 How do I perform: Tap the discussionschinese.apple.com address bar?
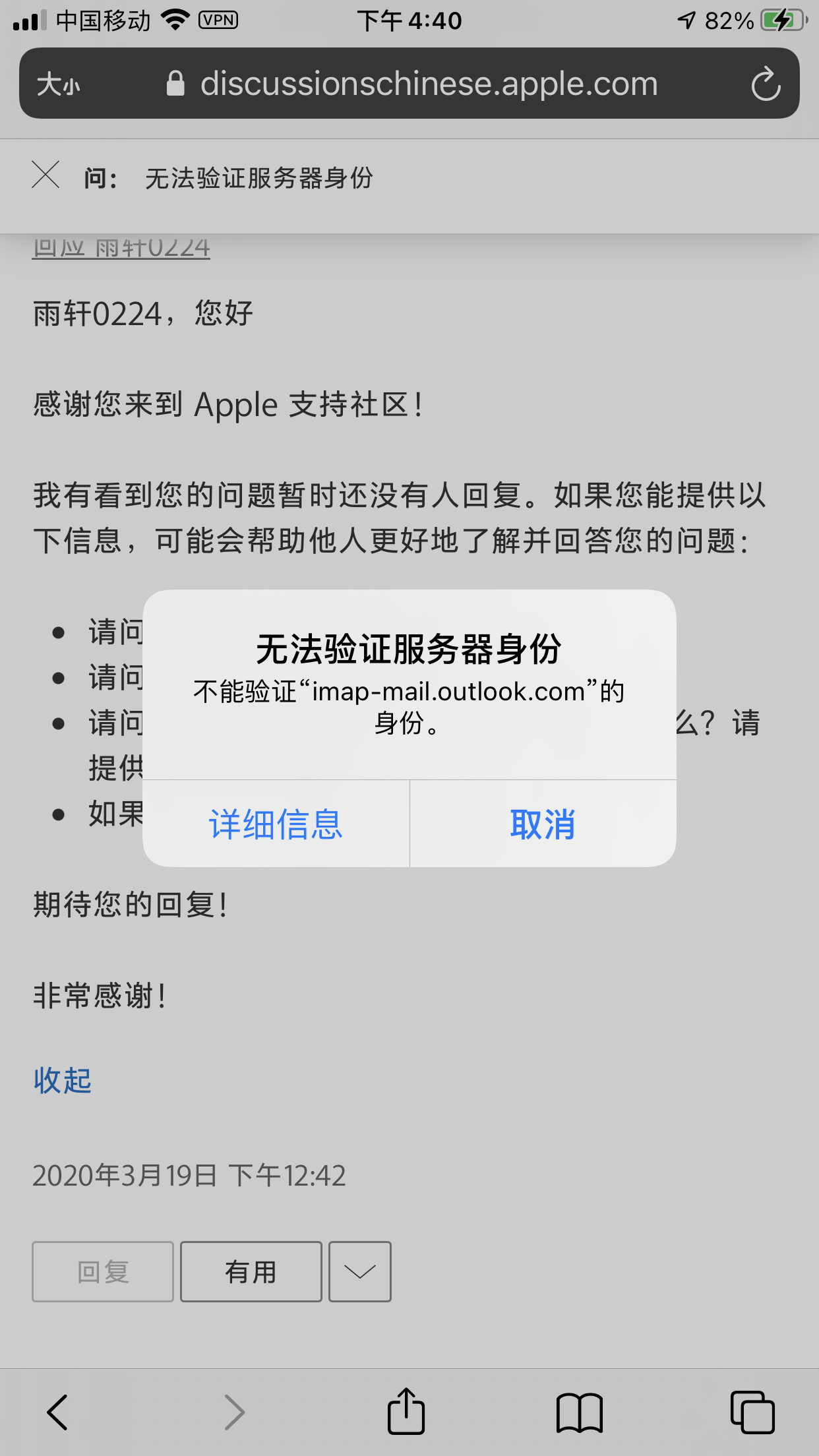[x=429, y=84]
